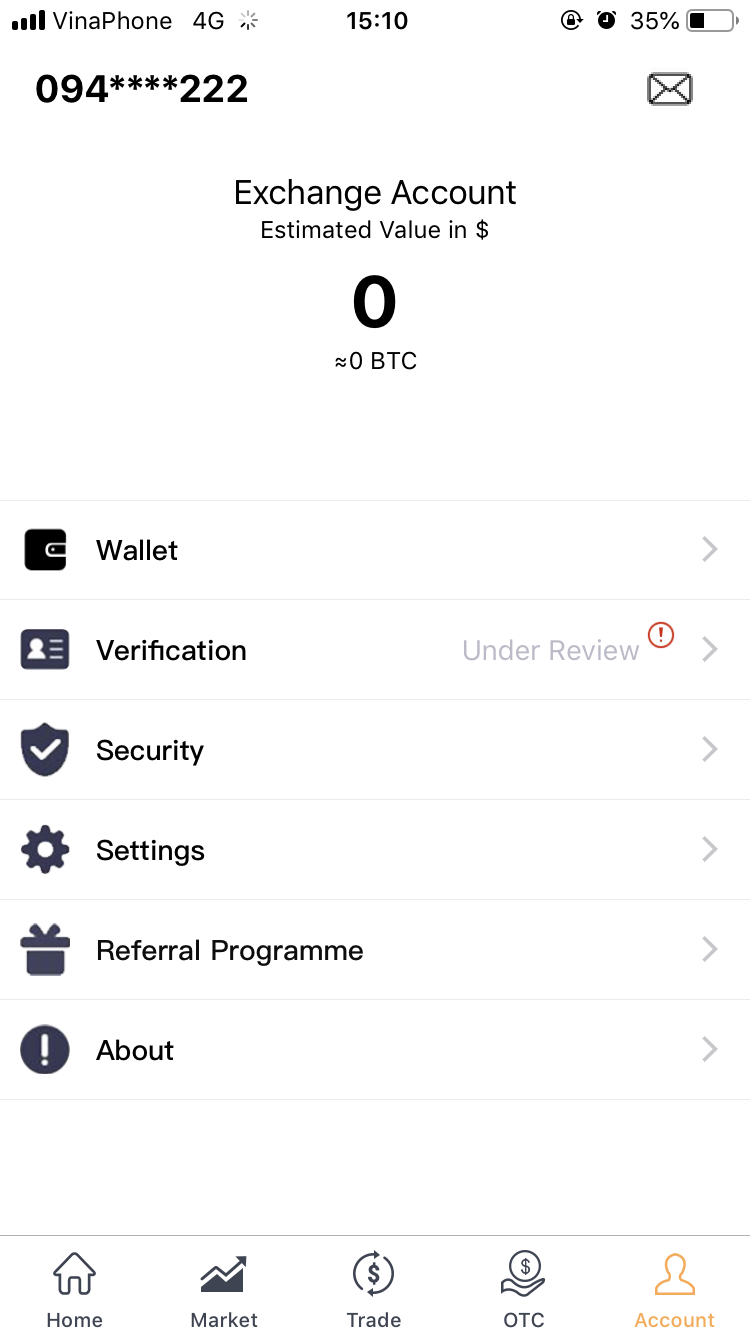Screen dimensions: 750x1334
Task: Go to Security settings
Action: coord(375,750)
